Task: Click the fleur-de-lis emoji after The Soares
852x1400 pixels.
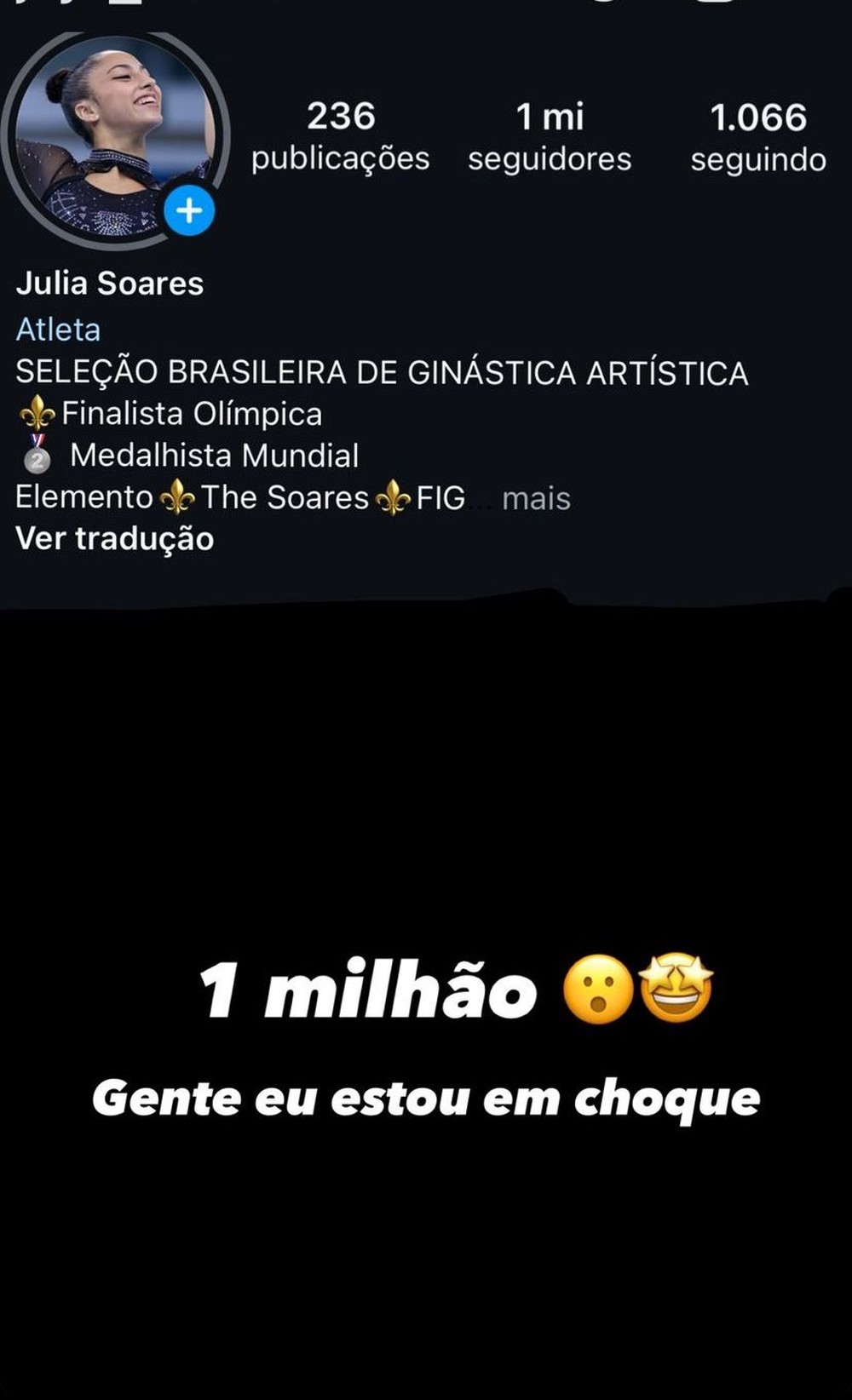Action: point(392,496)
